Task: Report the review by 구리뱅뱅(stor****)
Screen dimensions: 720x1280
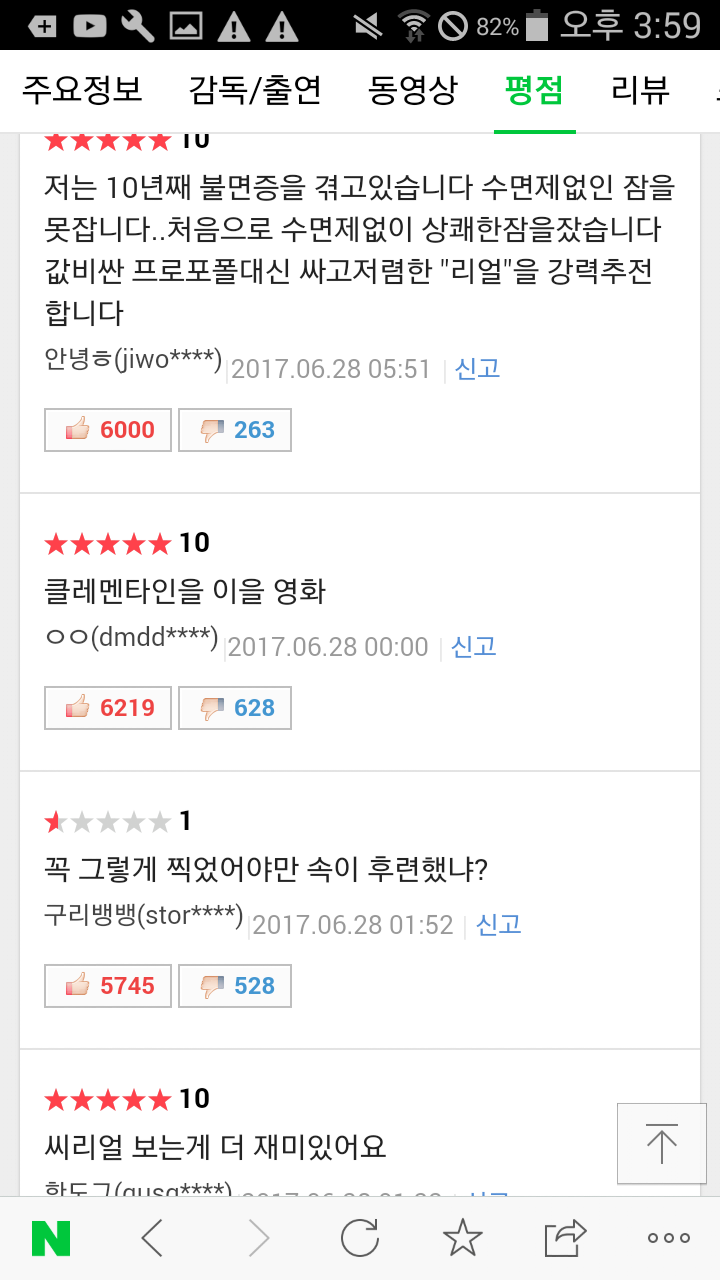Action: (x=499, y=925)
